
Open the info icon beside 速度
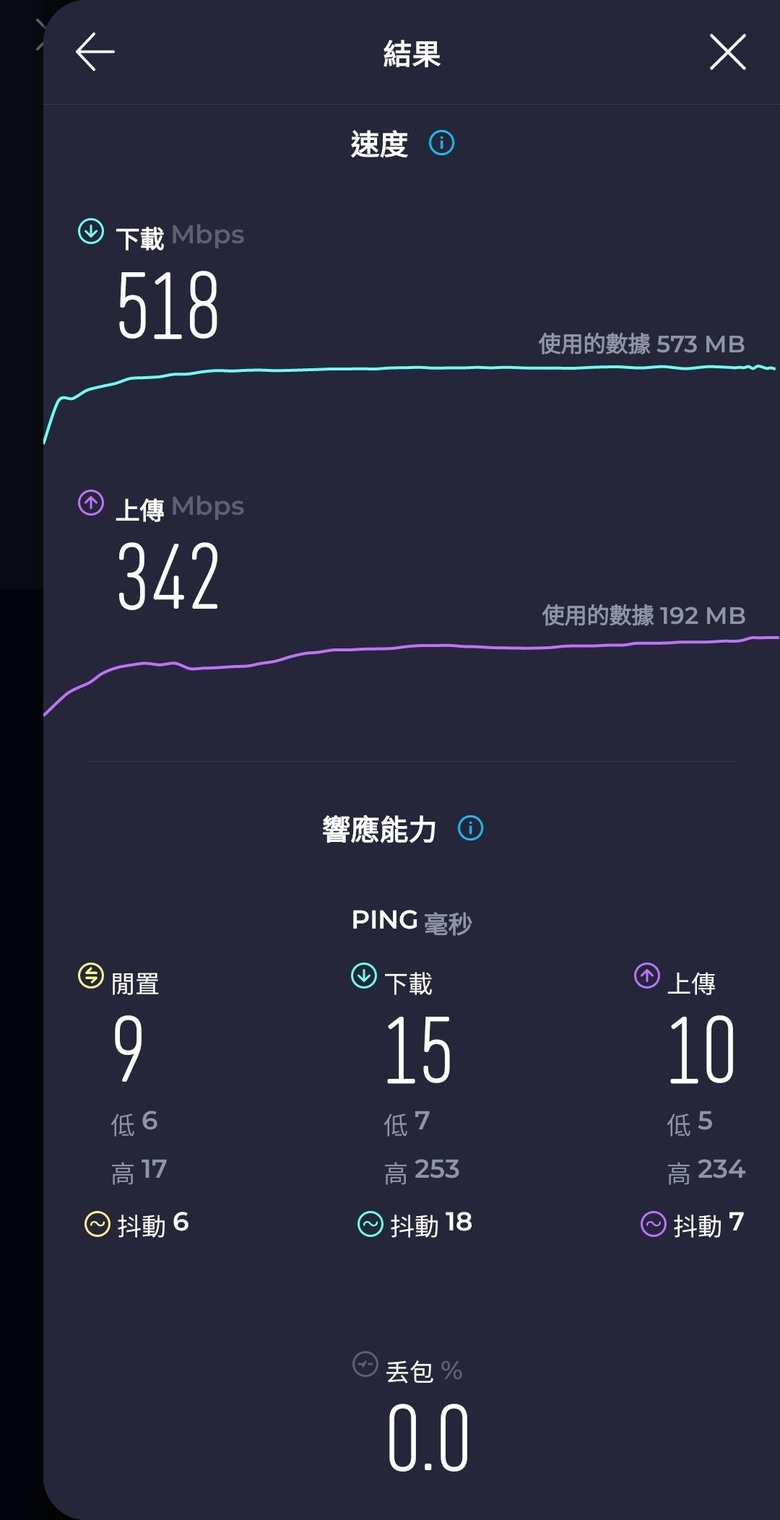[x=441, y=143]
